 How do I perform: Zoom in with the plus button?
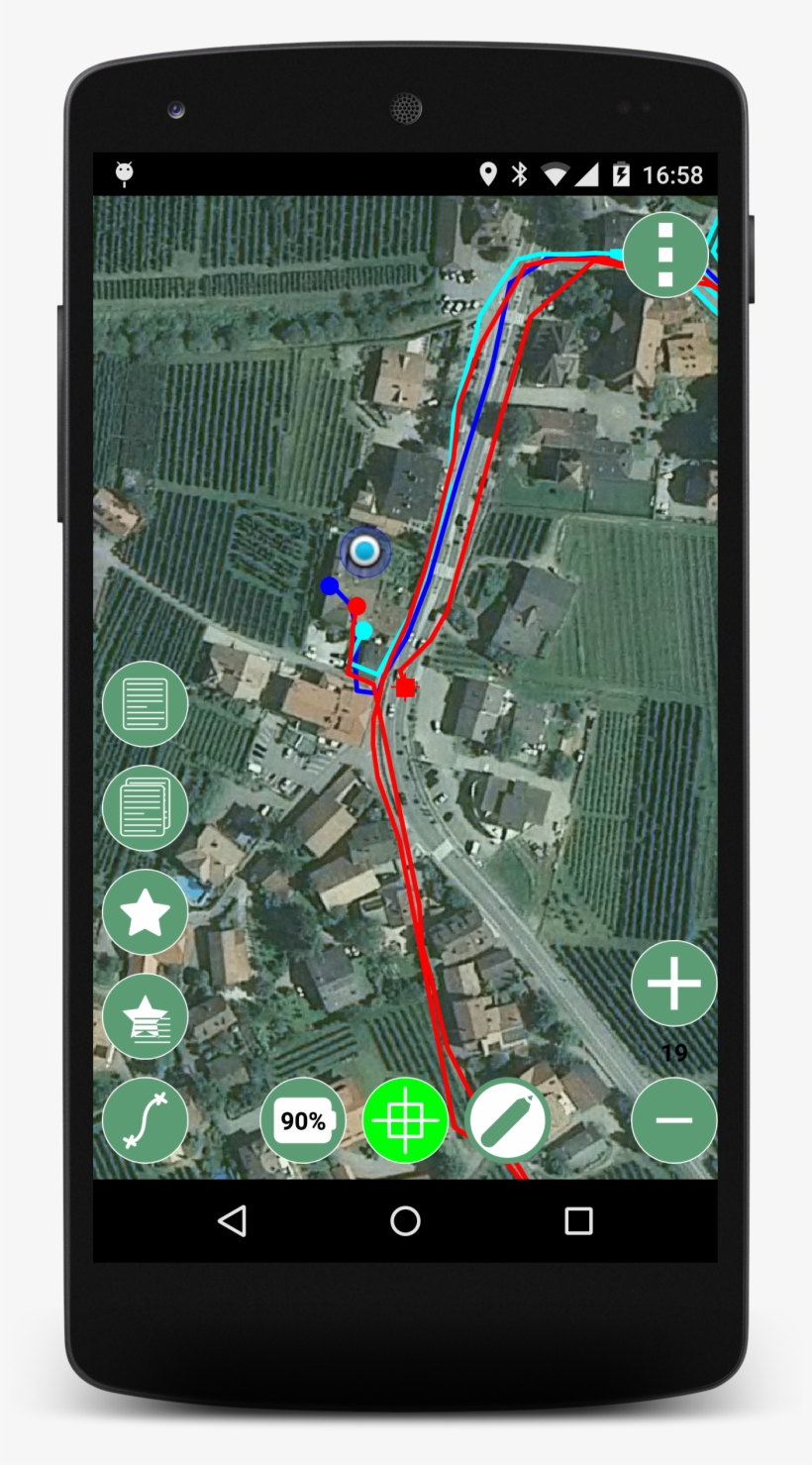673,983
